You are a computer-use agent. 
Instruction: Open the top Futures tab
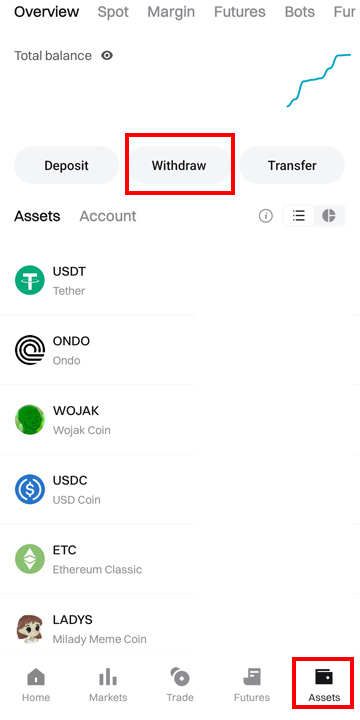pos(240,11)
